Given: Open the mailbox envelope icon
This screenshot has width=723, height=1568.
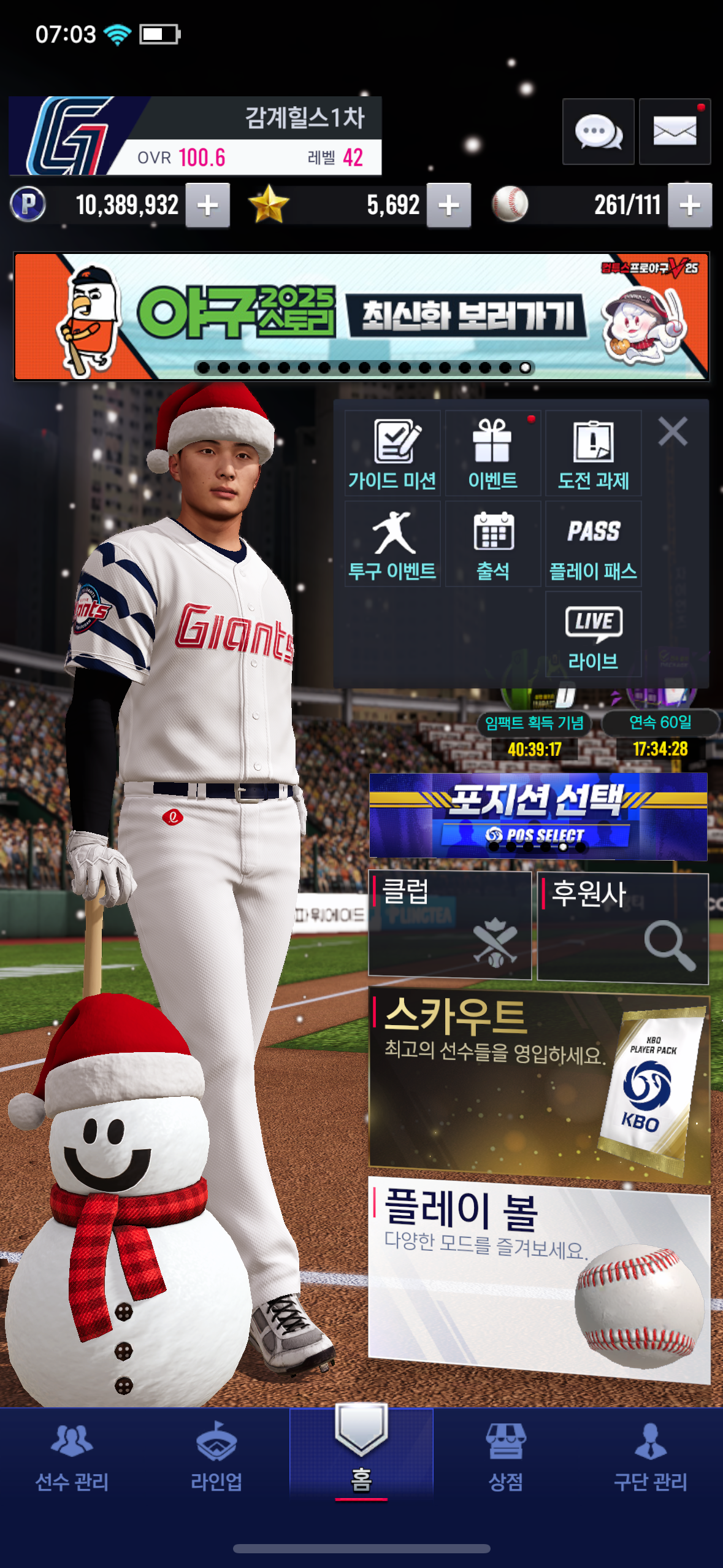Looking at the screenshot, I should tap(675, 131).
